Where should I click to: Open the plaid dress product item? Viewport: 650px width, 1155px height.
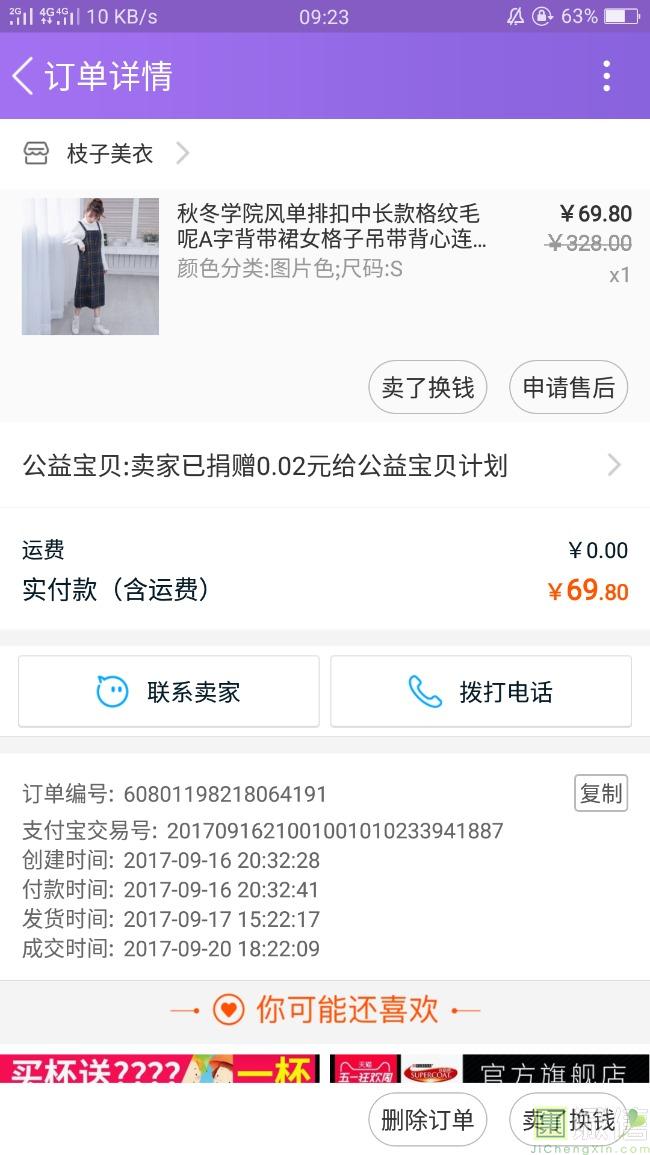pos(325,266)
